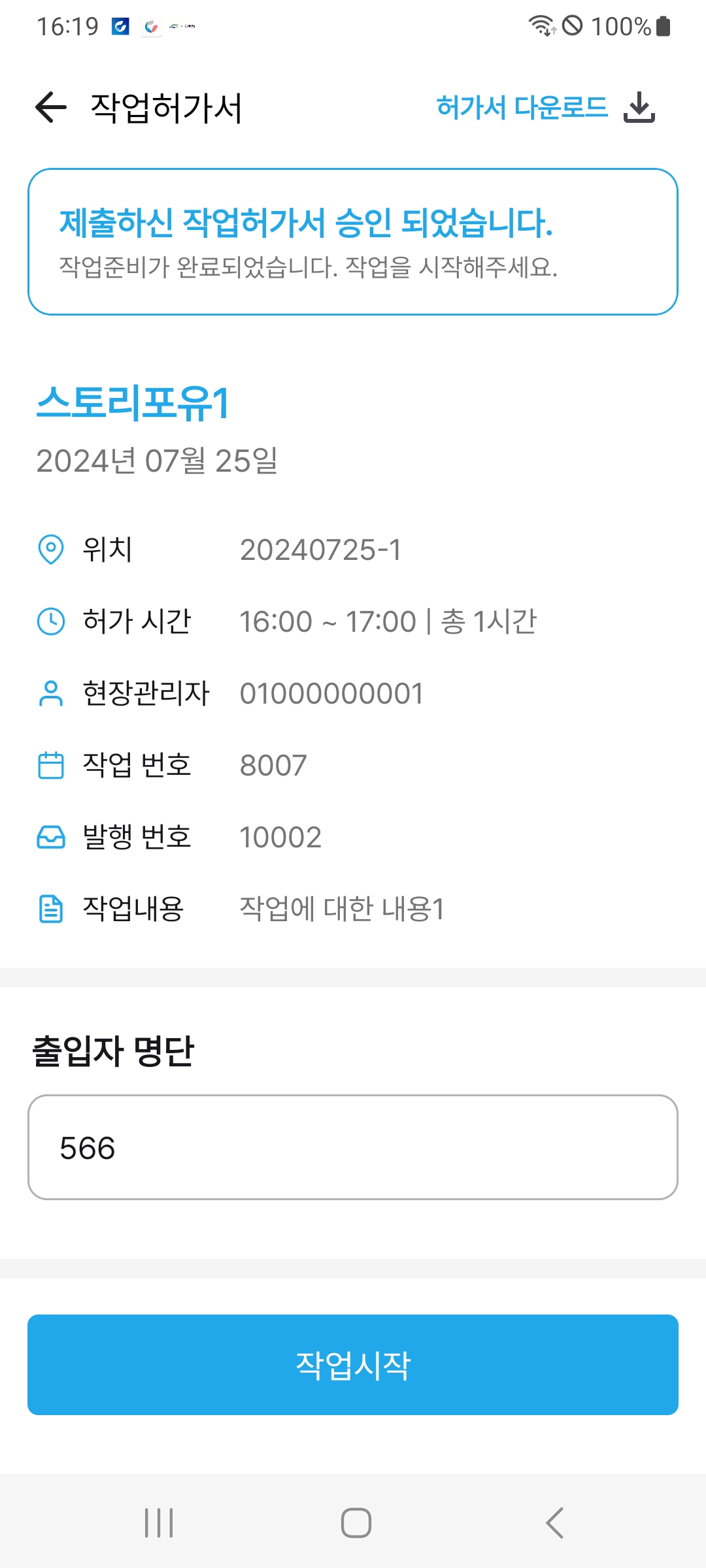This screenshot has width=706, height=1568.
Task: Download the permit via 허가서 다운로드
Action: (545, 107)
